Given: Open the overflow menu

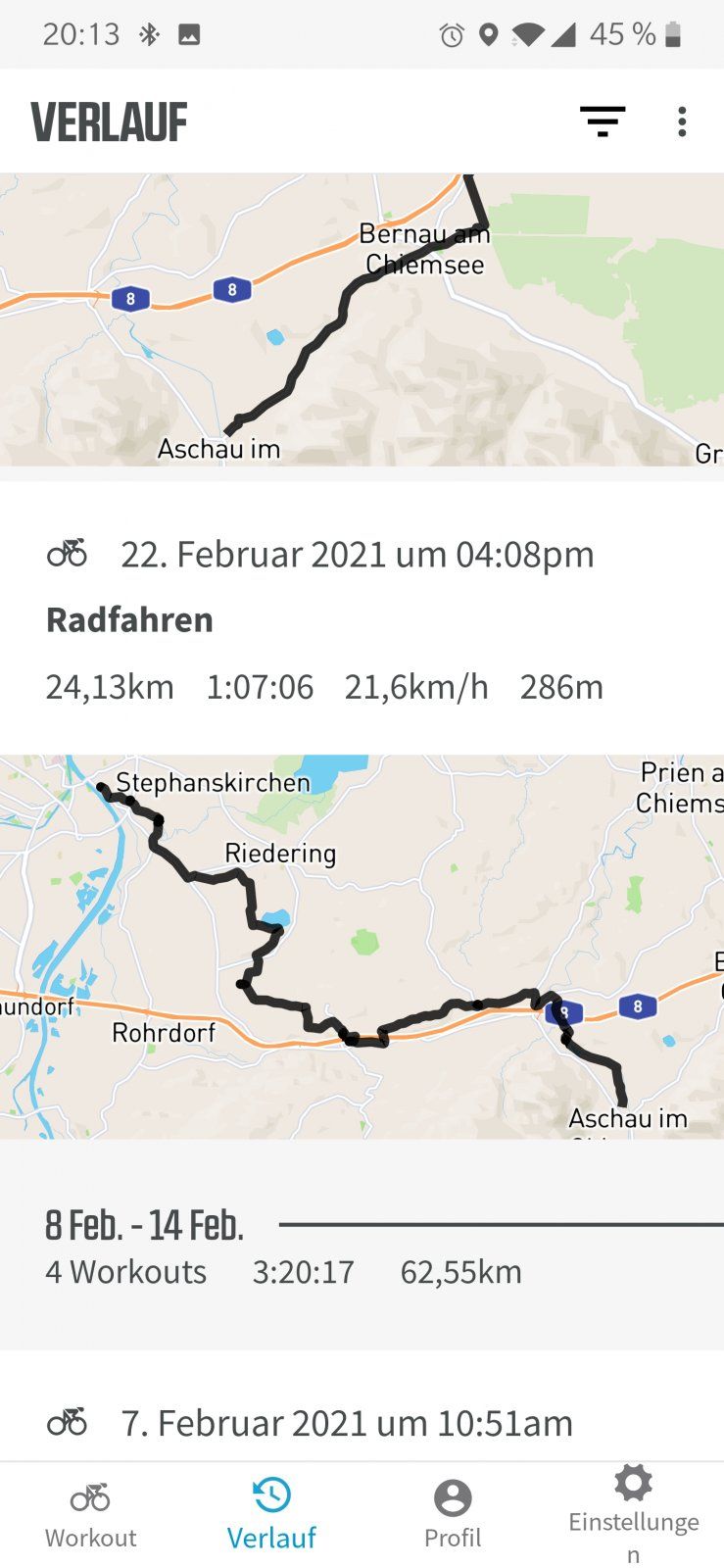Looking at the screenshot, I should click(682, 122).
